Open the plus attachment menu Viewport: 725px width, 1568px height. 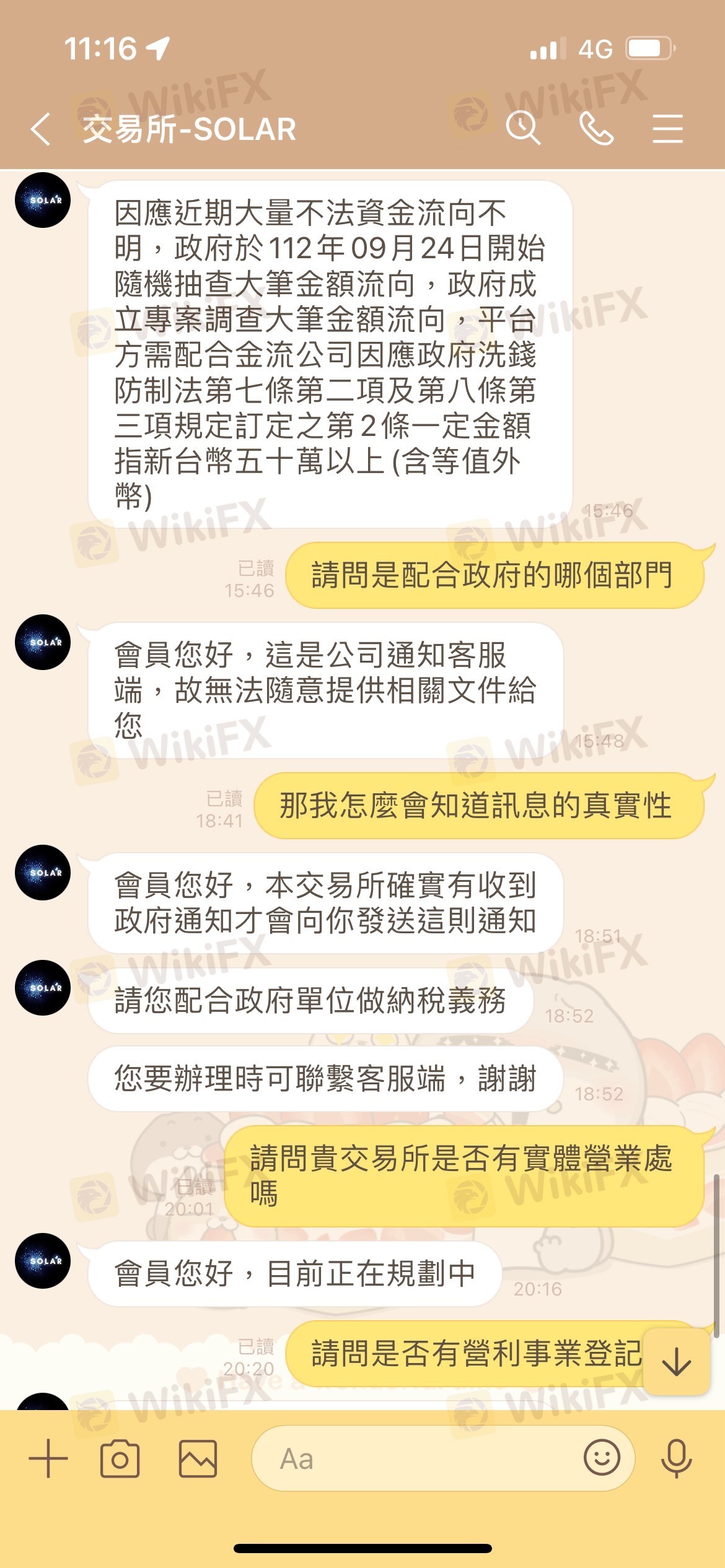[x=48, y=1459]
